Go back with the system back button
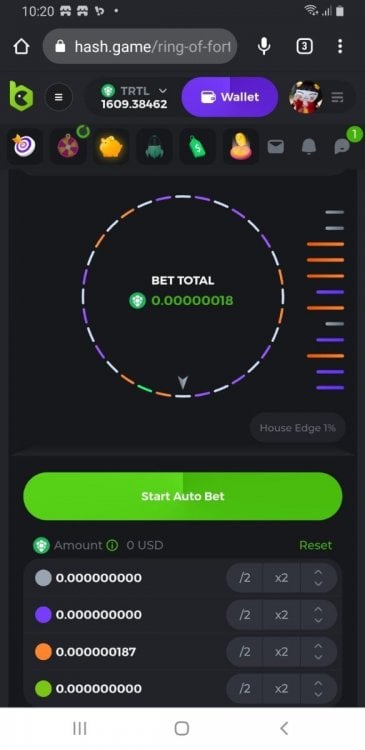The image size is (365, 750). point(284,728)
